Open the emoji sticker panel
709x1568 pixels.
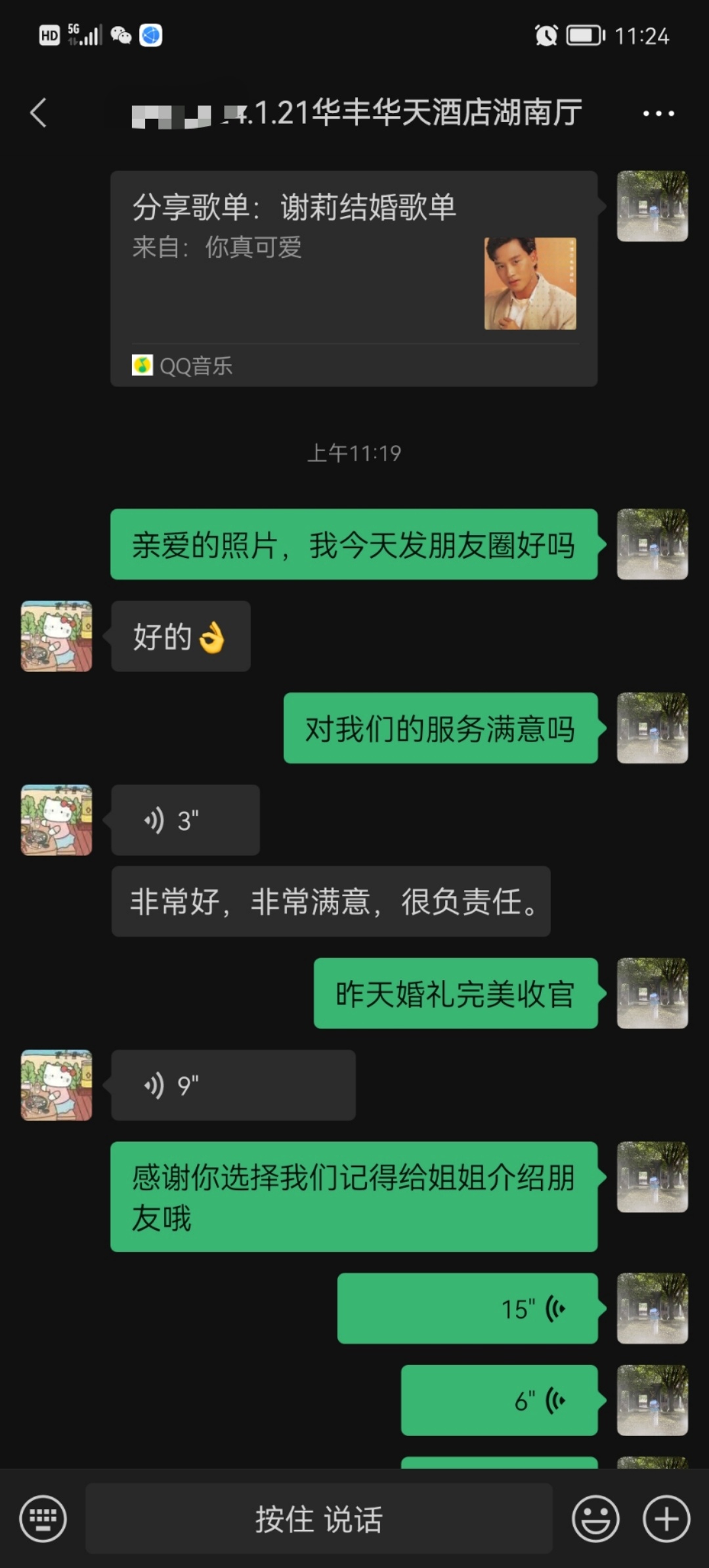coord(595,1518)
